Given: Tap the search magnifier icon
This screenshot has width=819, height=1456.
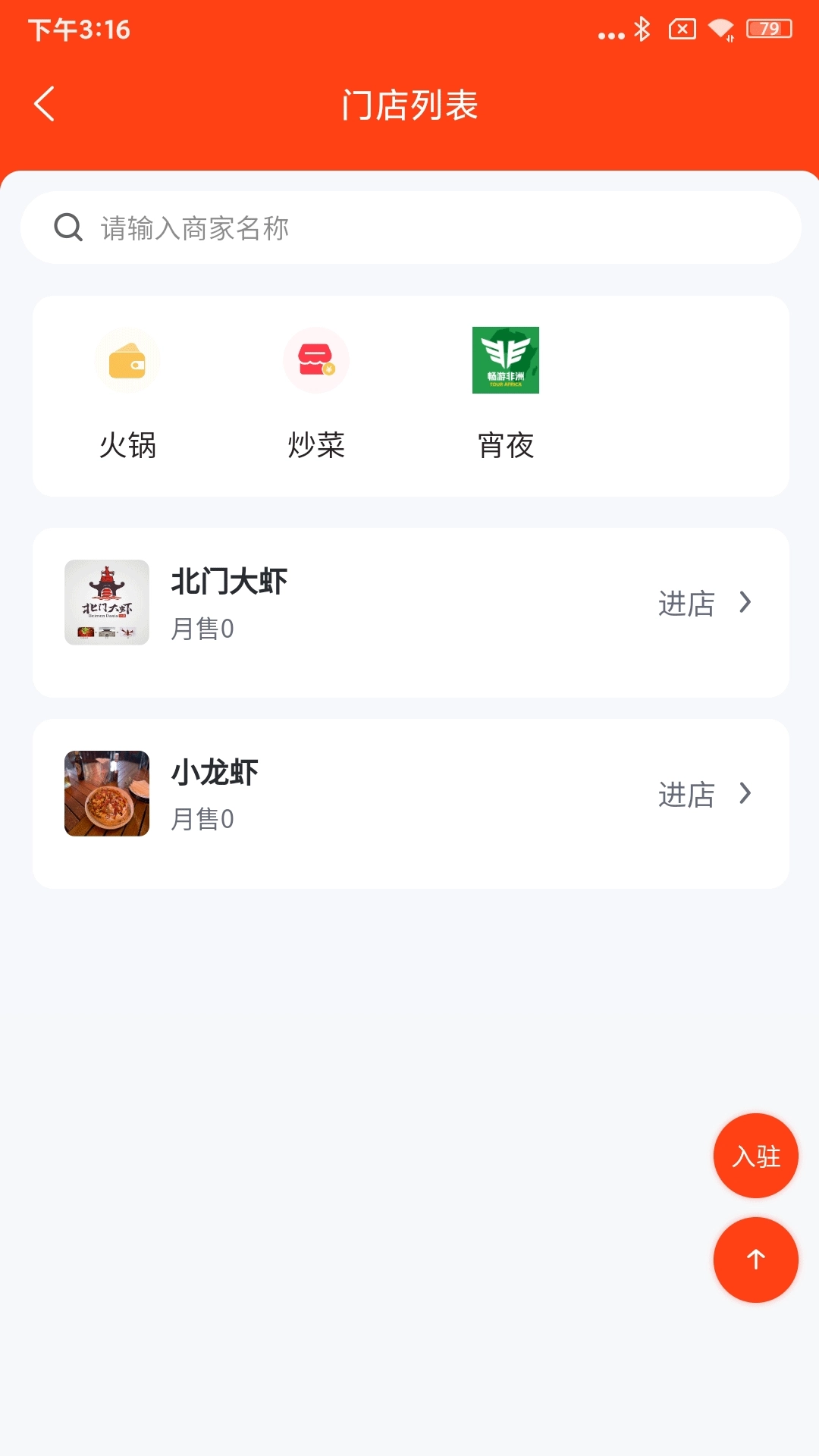Looking at the screenshot, I should [x=67, y=227].
